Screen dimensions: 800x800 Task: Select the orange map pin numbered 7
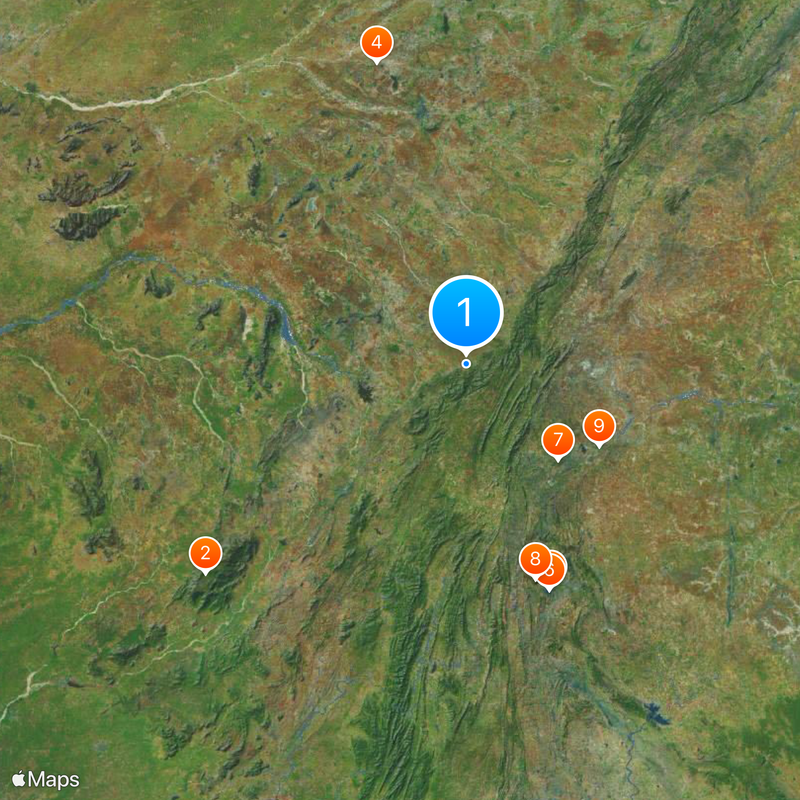pyautogui.click(x=557, y=439)
